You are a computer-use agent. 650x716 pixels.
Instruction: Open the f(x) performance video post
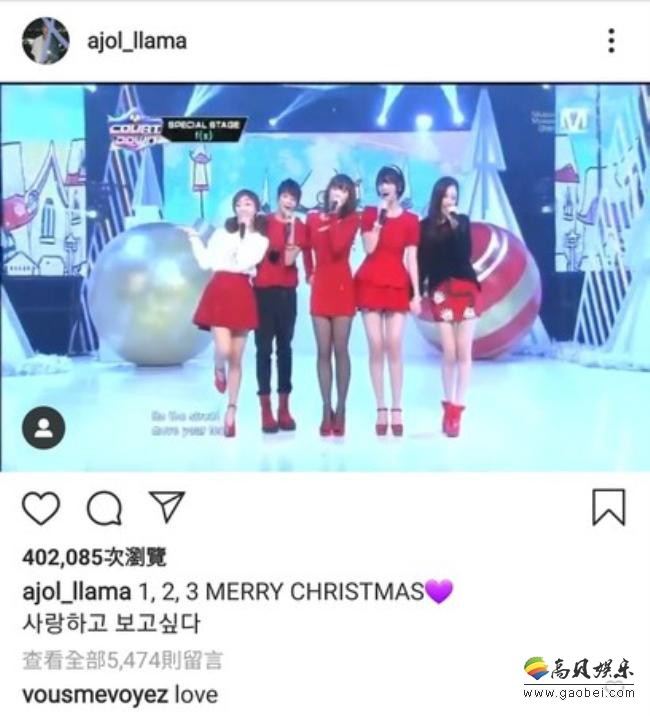(x=325, y=275)
